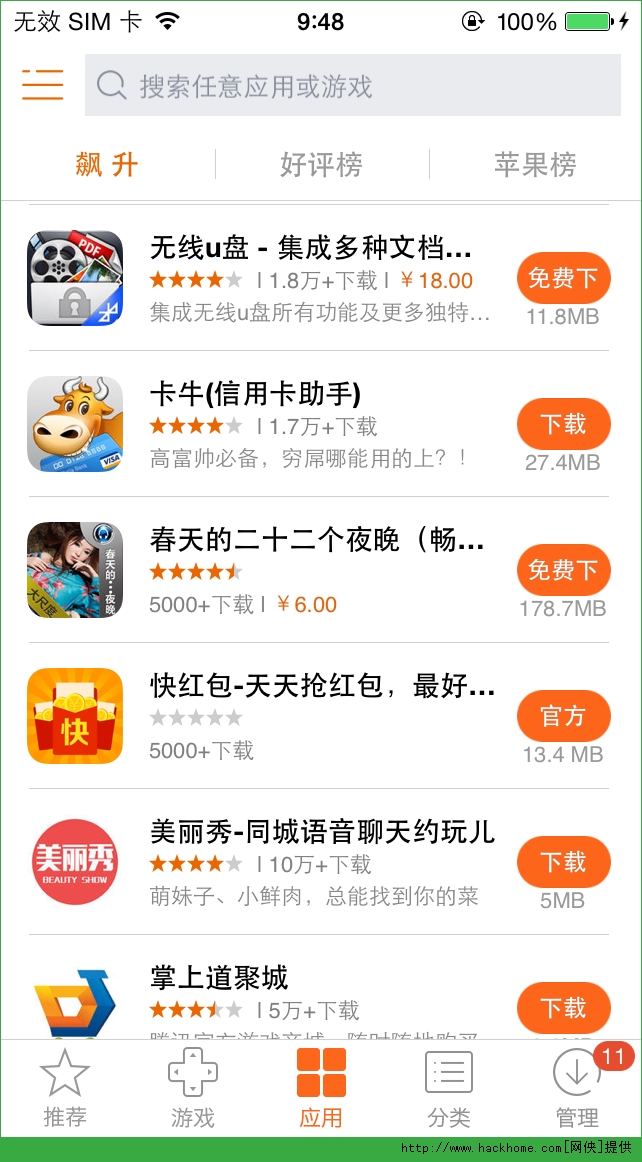Screen dimensions: 642x1162
Task: Open the 应用 bottom tab
Action: [x=321, y=1088]
